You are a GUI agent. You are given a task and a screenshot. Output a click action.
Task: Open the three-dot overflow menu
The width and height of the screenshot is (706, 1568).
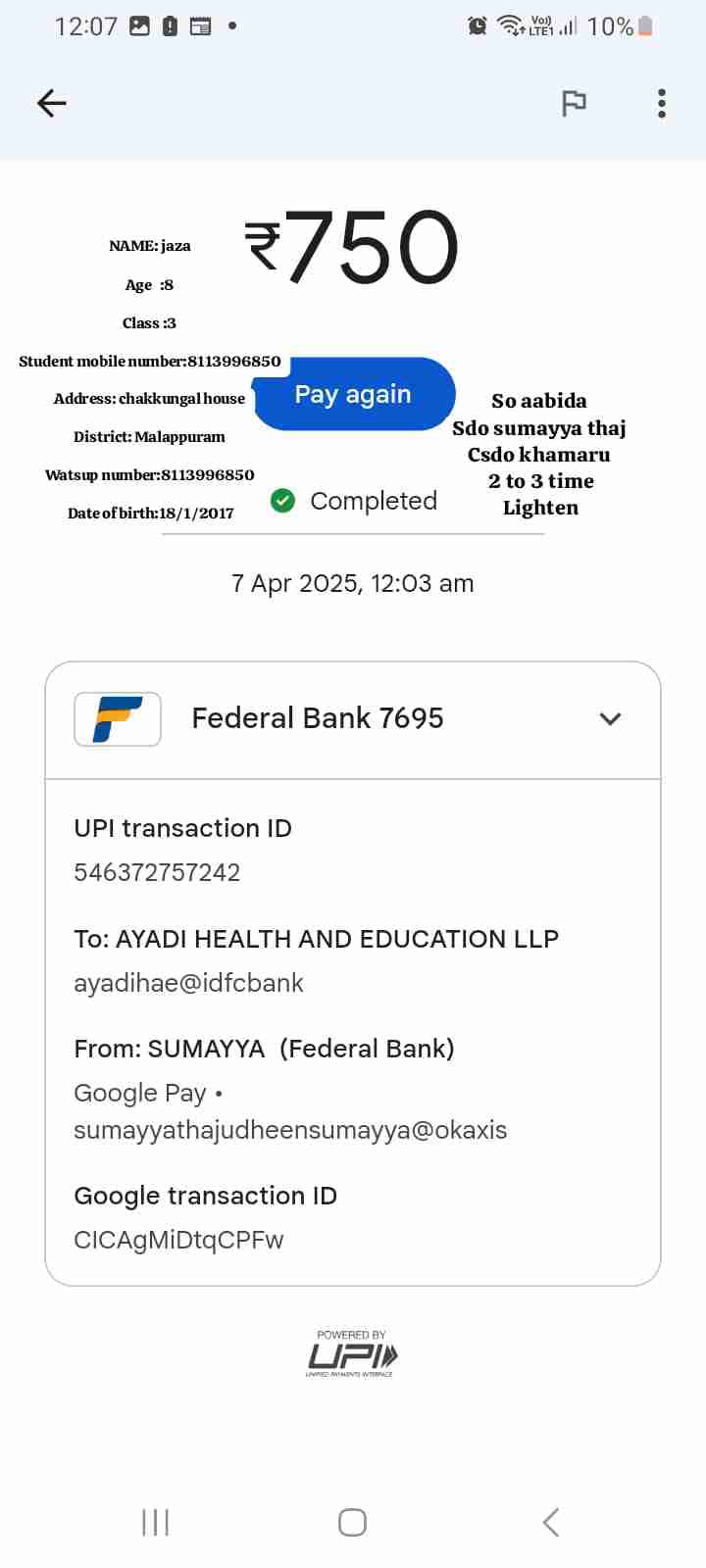662,103
